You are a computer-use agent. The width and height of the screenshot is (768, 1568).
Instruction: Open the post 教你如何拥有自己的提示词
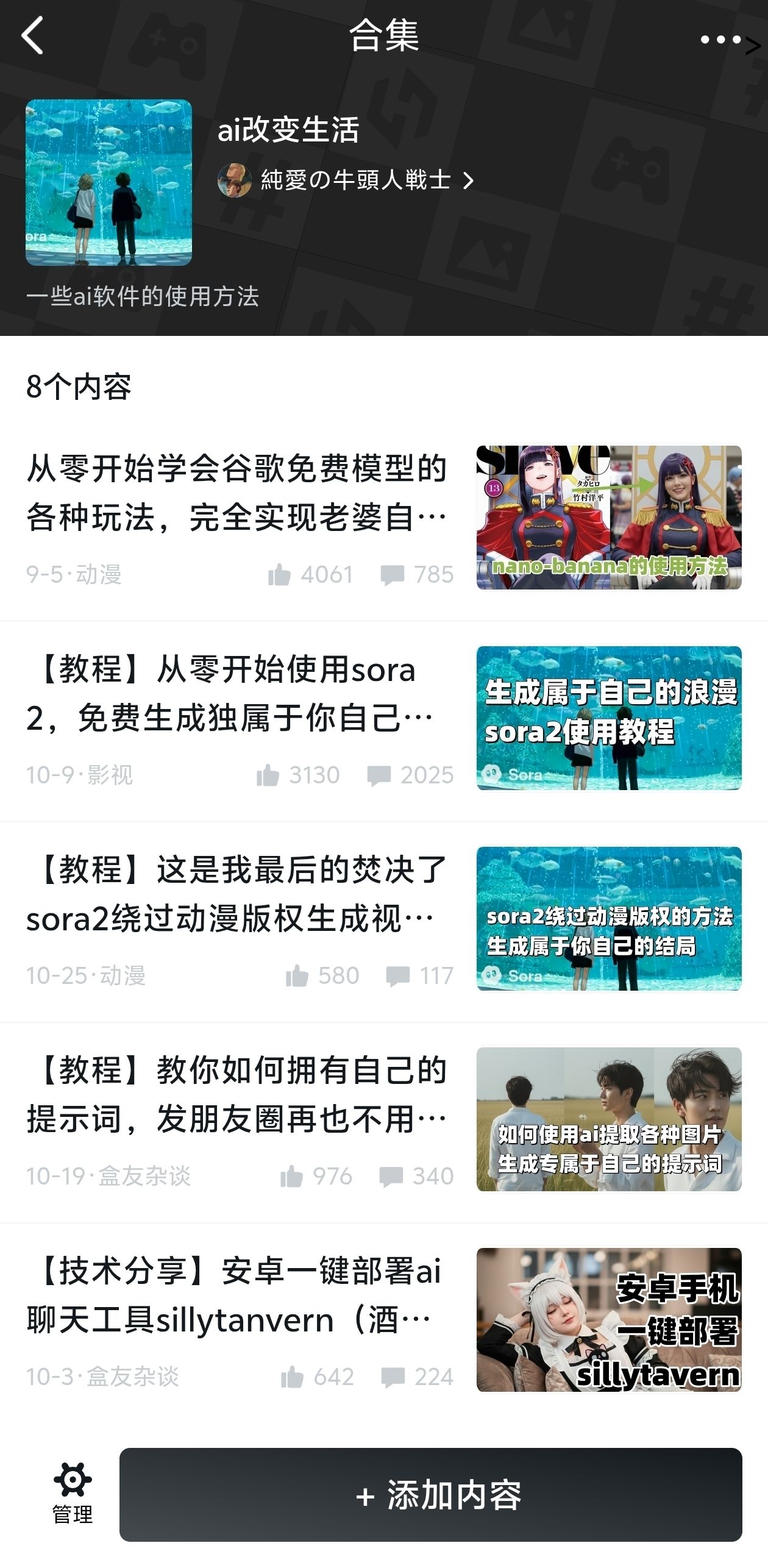click(236, 1094)
